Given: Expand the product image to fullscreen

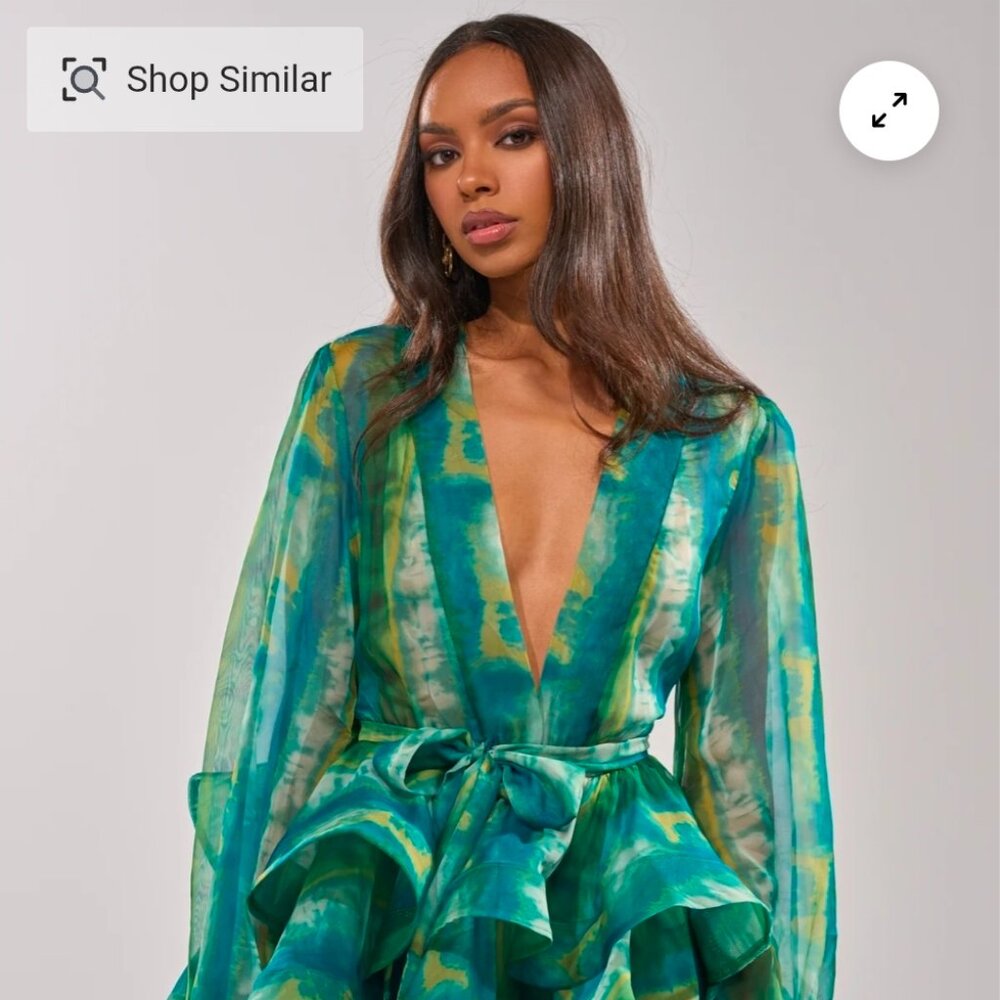Looking at the screenshot, I should (x=888, y=110).
